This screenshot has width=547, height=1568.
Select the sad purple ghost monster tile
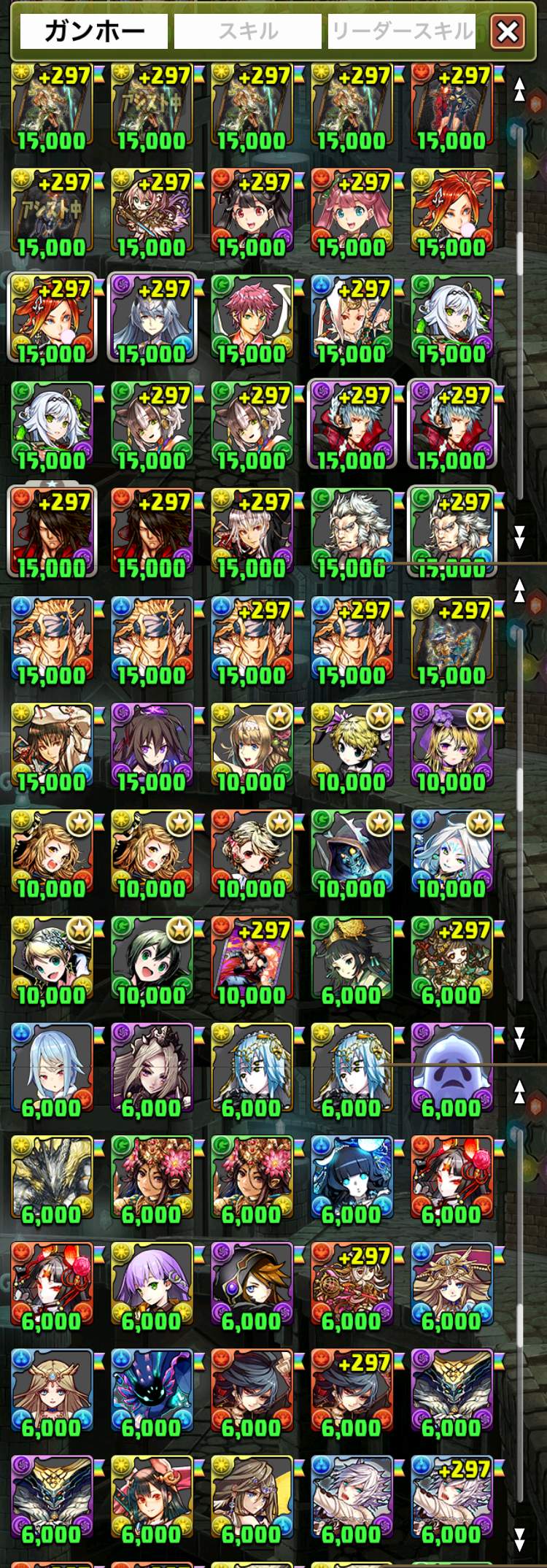[451, 1071]
